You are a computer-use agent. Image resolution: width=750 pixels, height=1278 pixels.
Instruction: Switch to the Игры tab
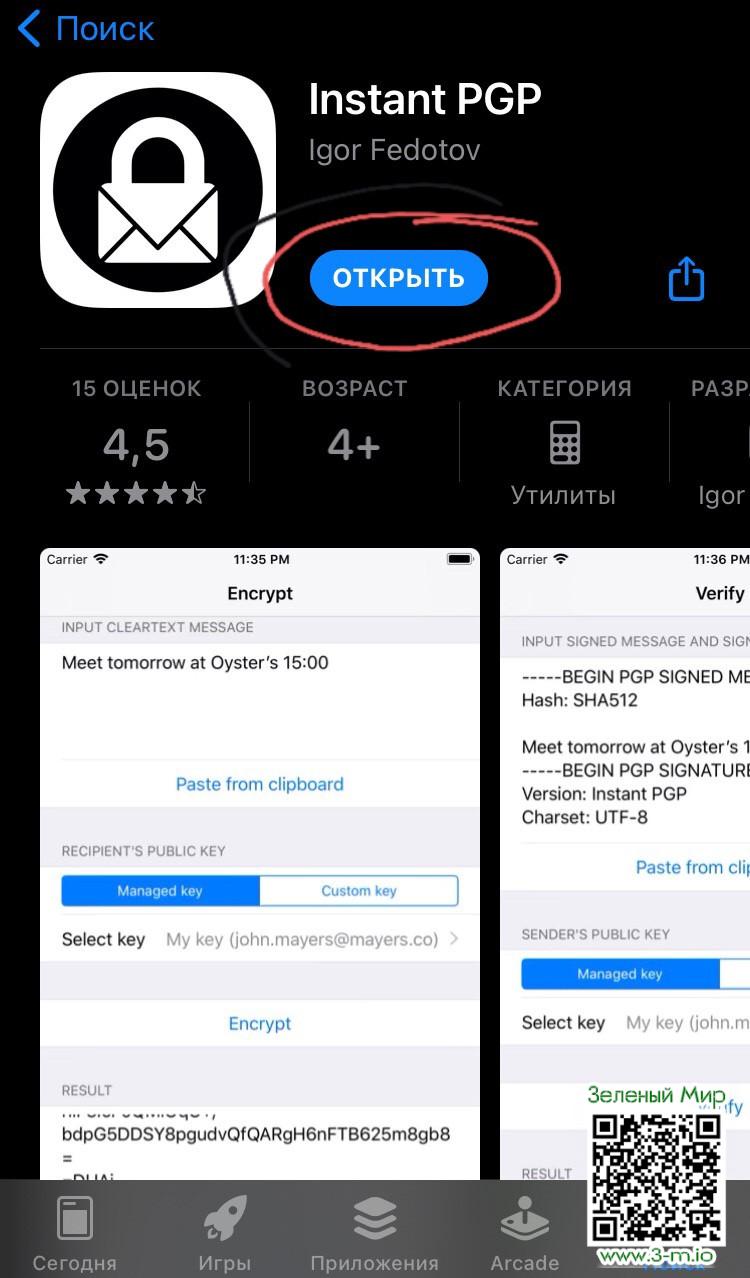pos(225,1232)
